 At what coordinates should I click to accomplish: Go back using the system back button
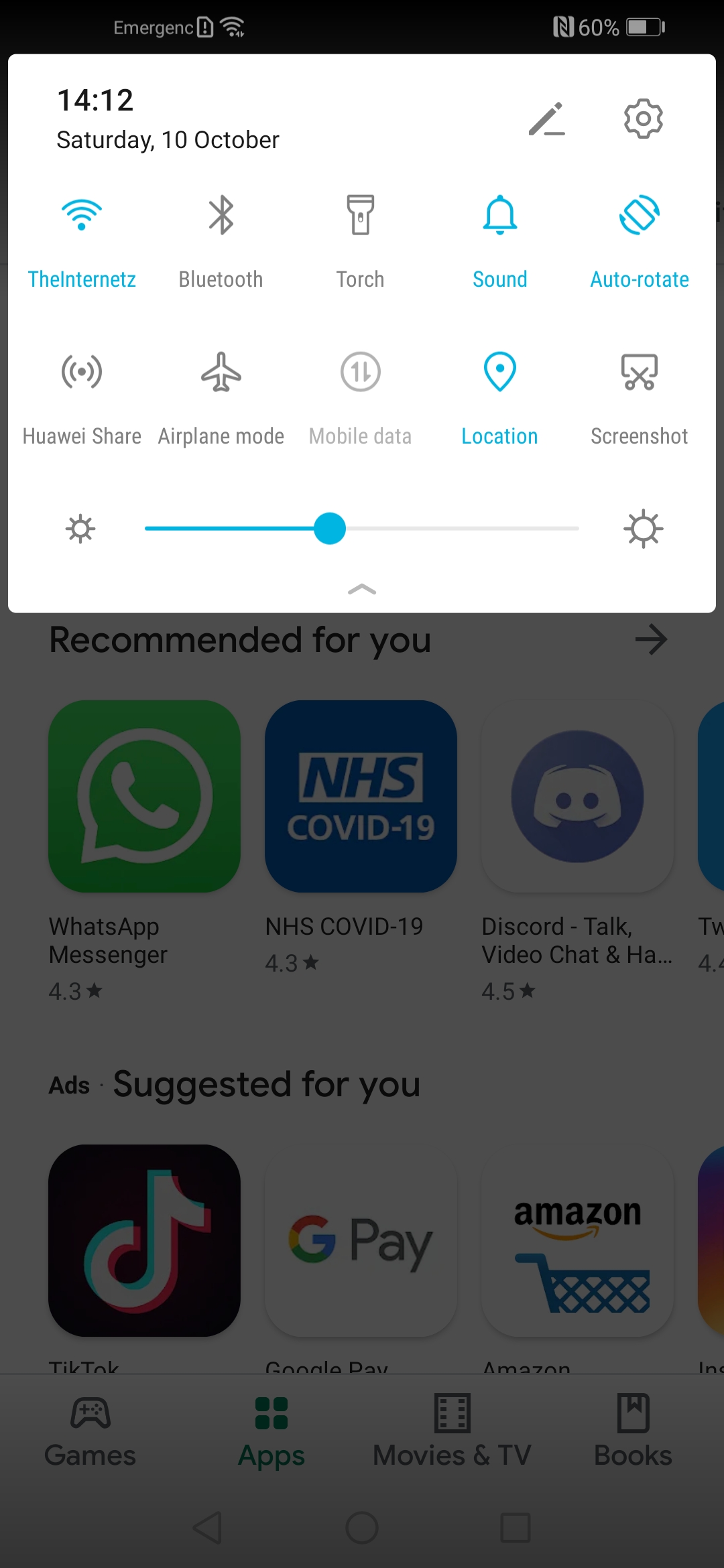pyautogui.click(x=207, y=1528)
